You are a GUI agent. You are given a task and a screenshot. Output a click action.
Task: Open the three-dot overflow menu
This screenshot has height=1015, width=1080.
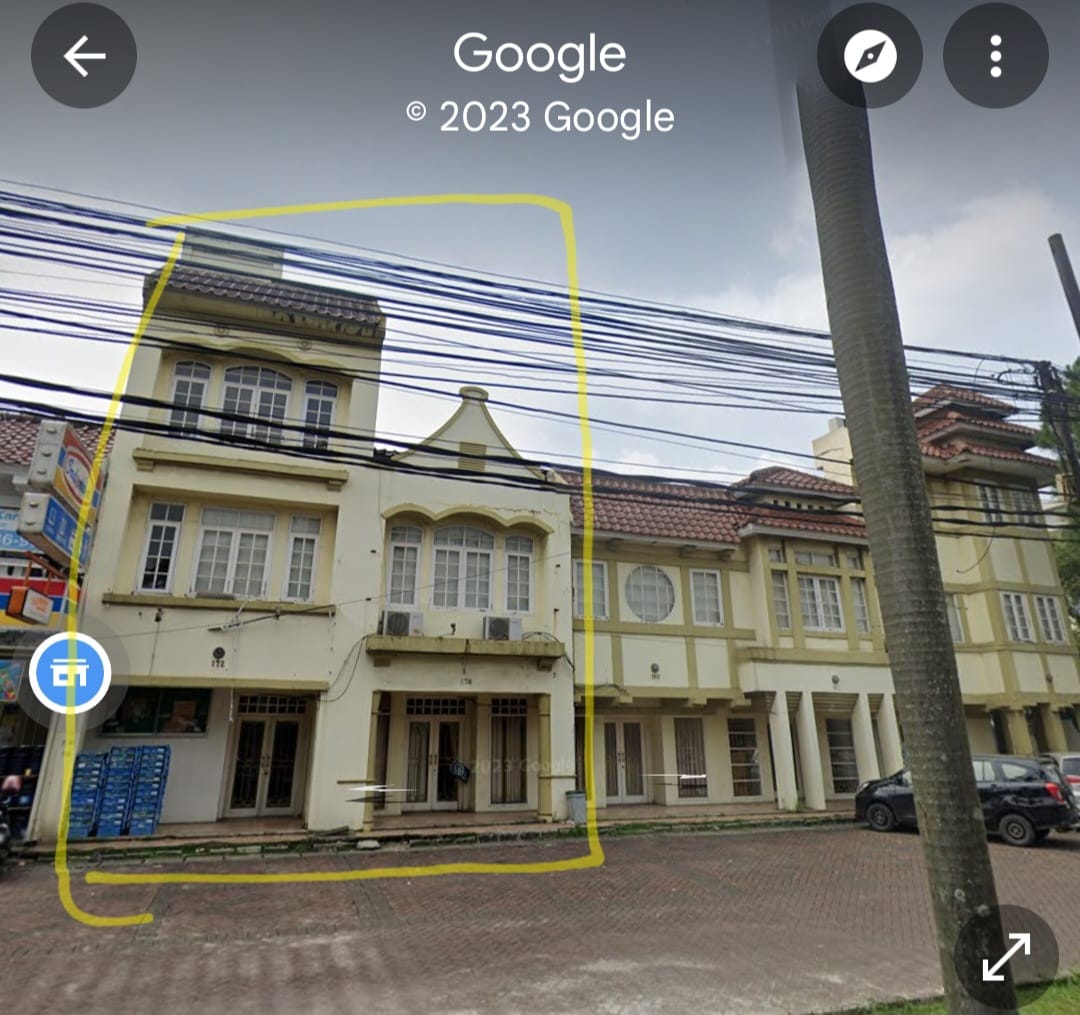pyautogui.click(x=995, y=56)
